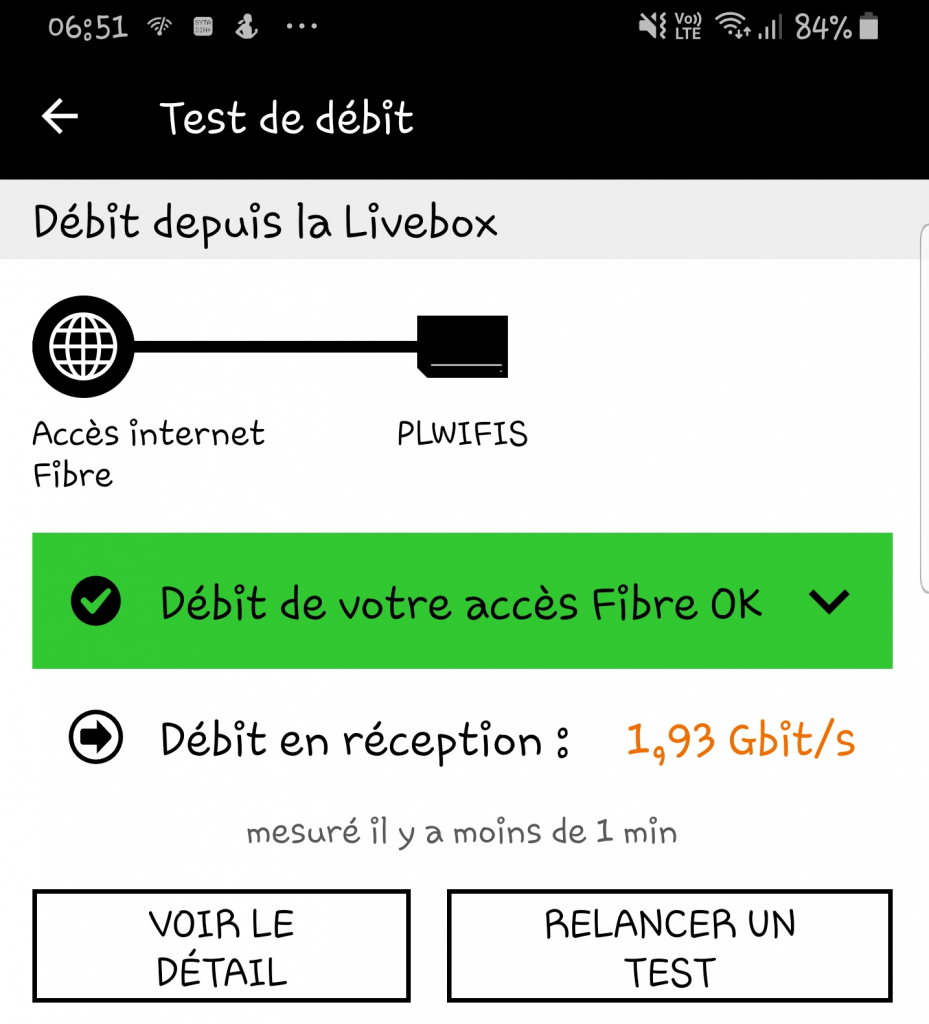
Task: Go back from Test de débit
Action: (x=60, y=117)
